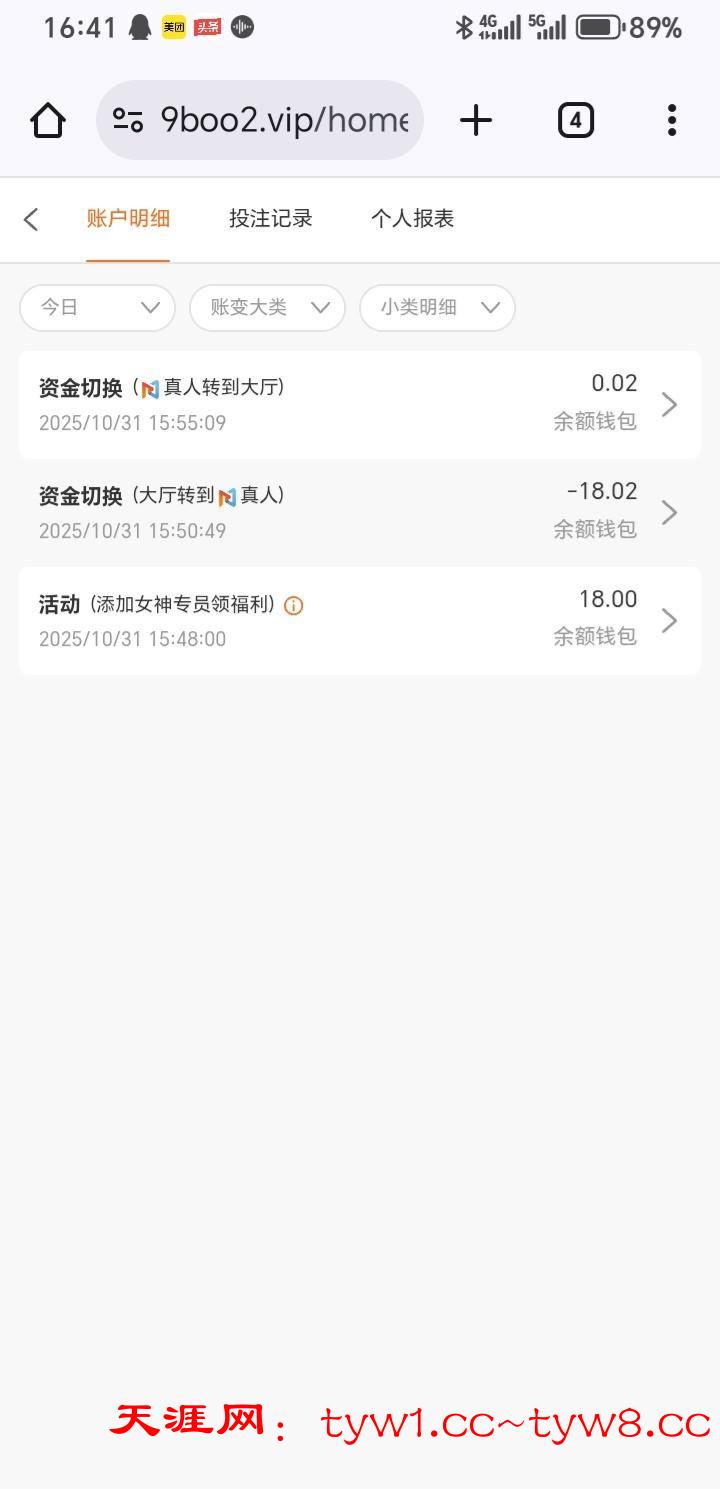720x1489 pixels.
Task: Expand the 今日 date filter
Action: click(98, 308)
